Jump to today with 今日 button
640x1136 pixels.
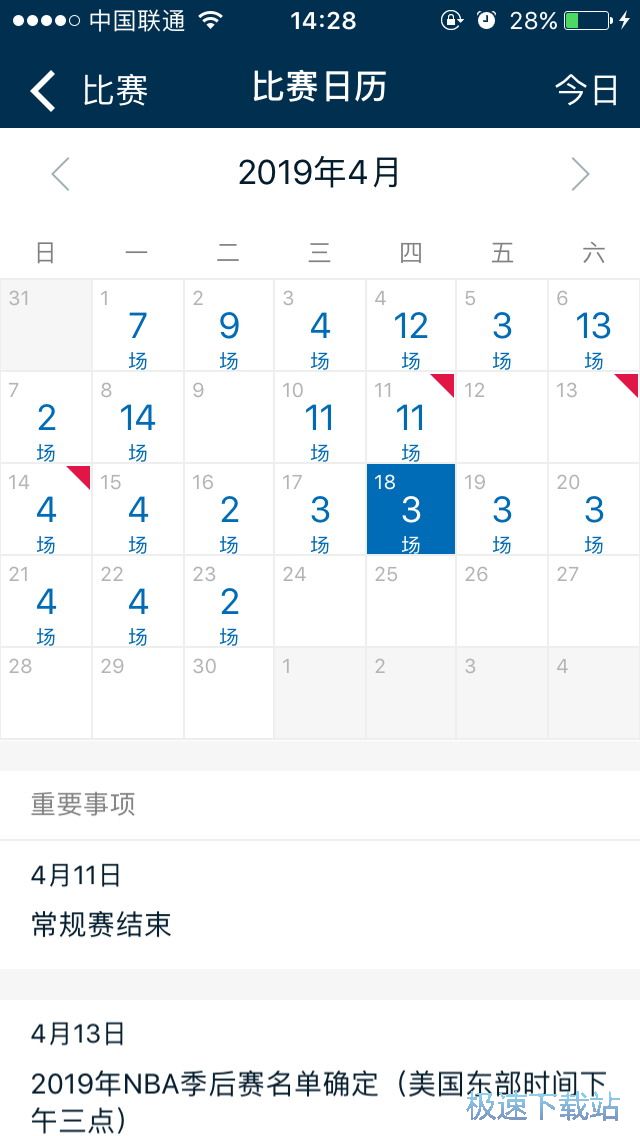click(586, 89)
